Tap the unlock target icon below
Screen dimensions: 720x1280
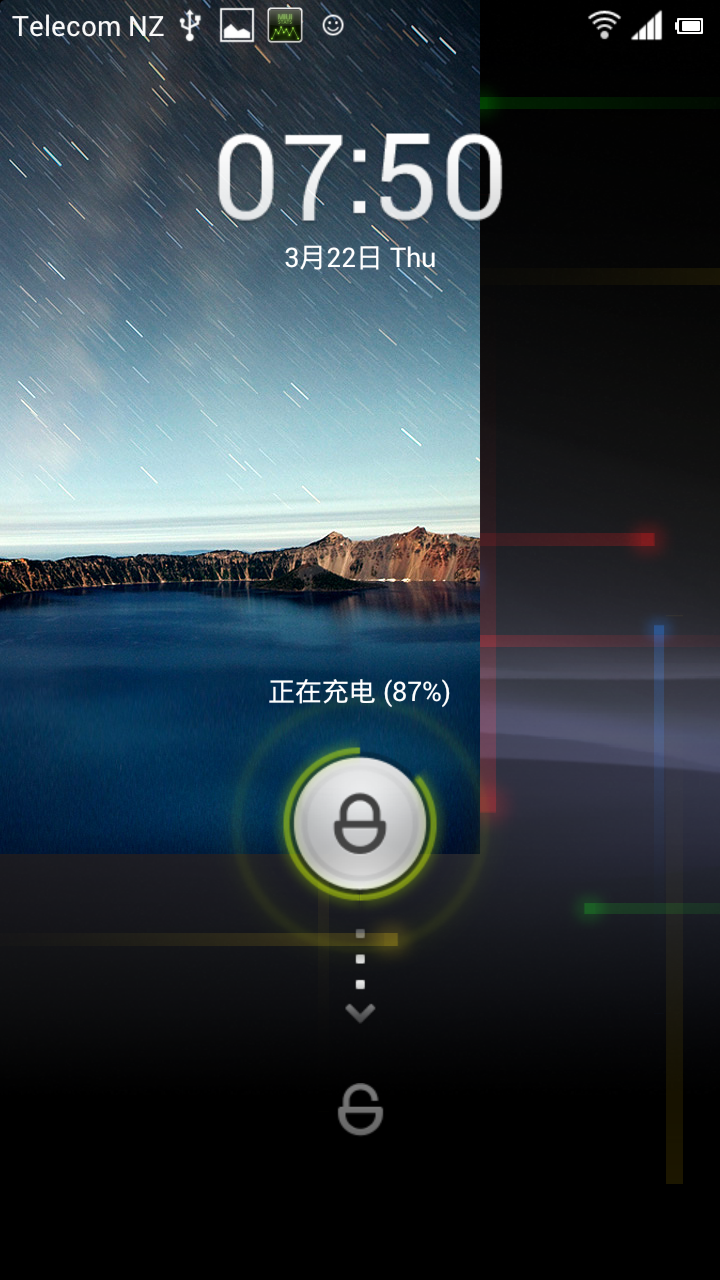click(360, 1109)
